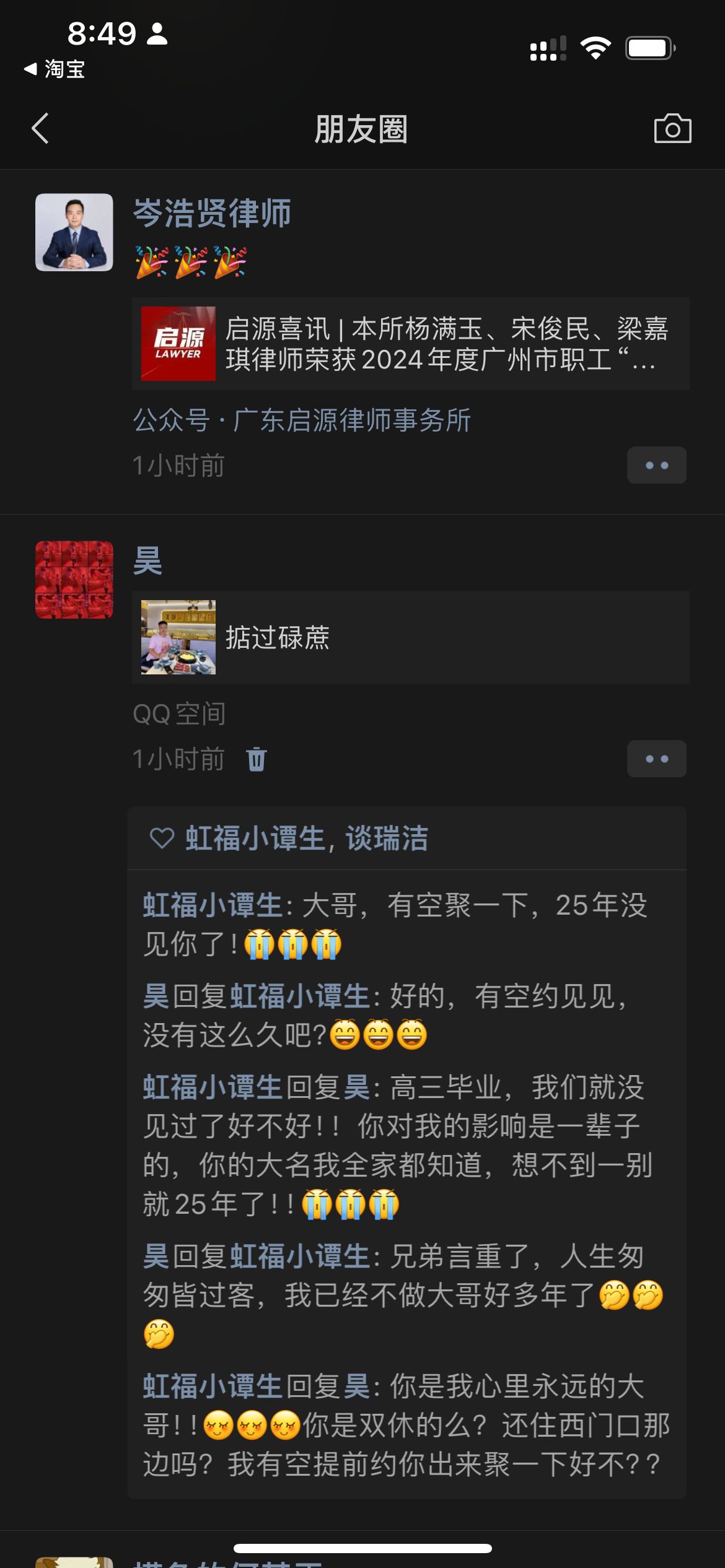Delete the 掂过碌蔗 post
The width and height of the screenshot is (725, 1568).
(x=256, y=759)
